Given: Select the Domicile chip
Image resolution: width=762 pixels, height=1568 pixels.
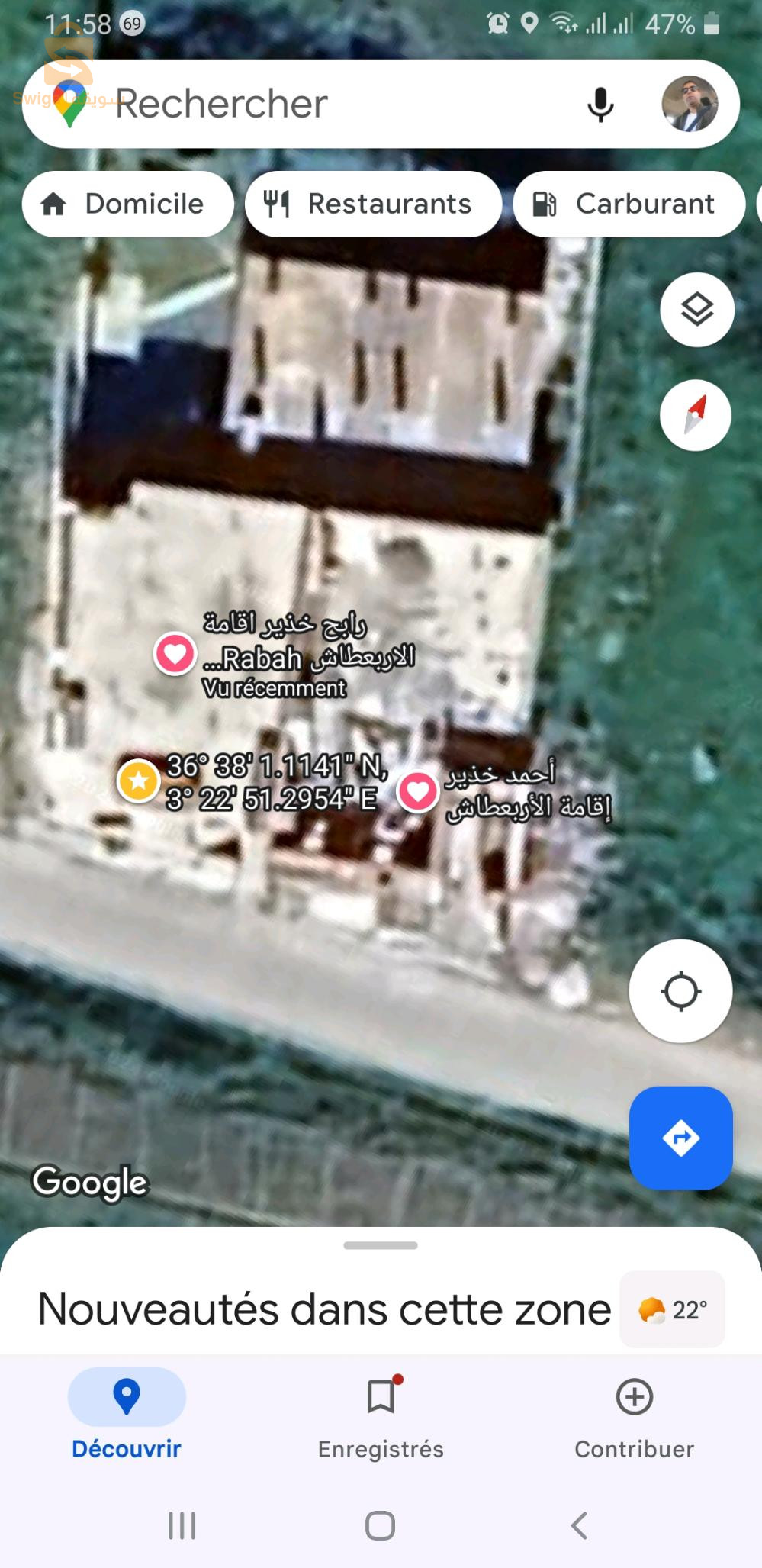Looking at the screenshot, I should point(127,204).
